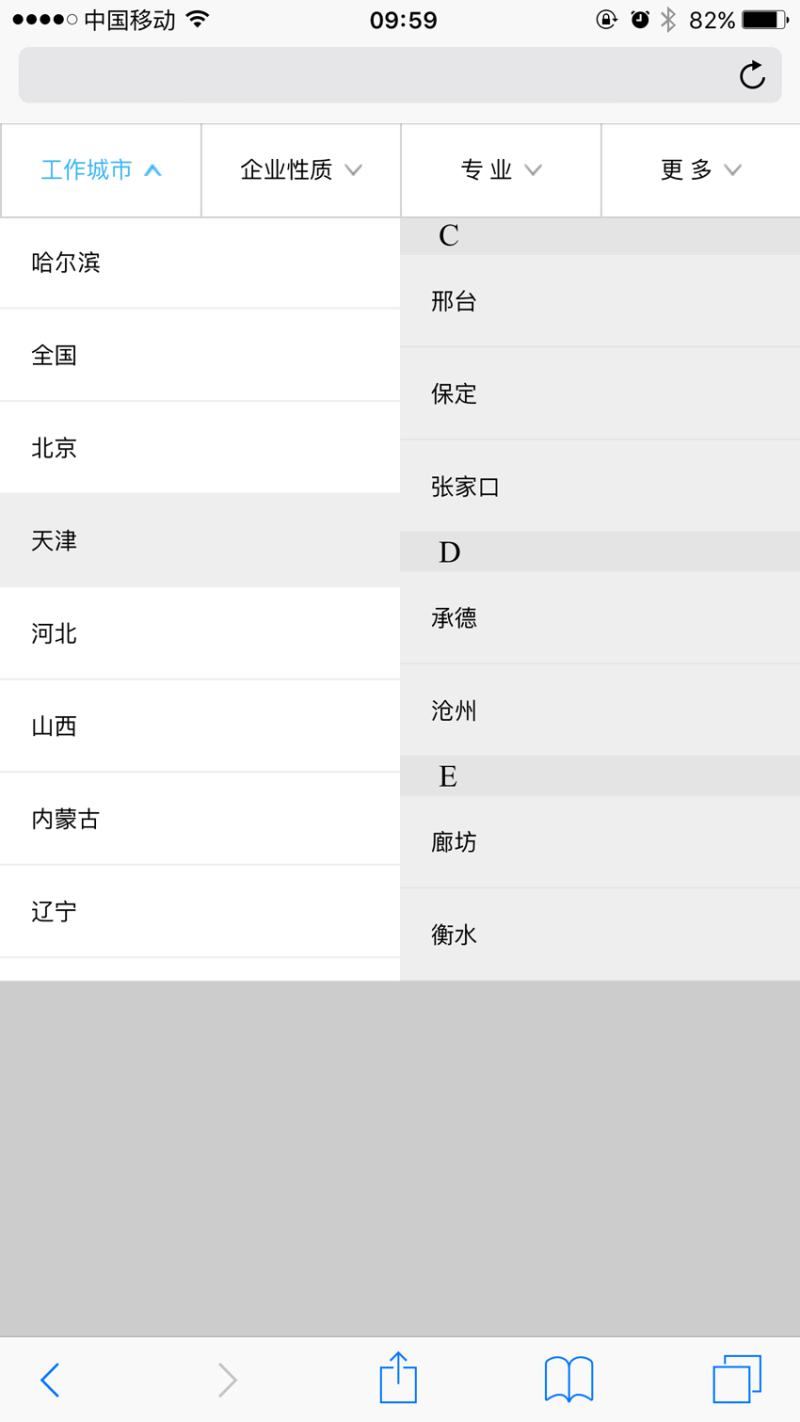Pick 承德 under section D

pos(600,618)
